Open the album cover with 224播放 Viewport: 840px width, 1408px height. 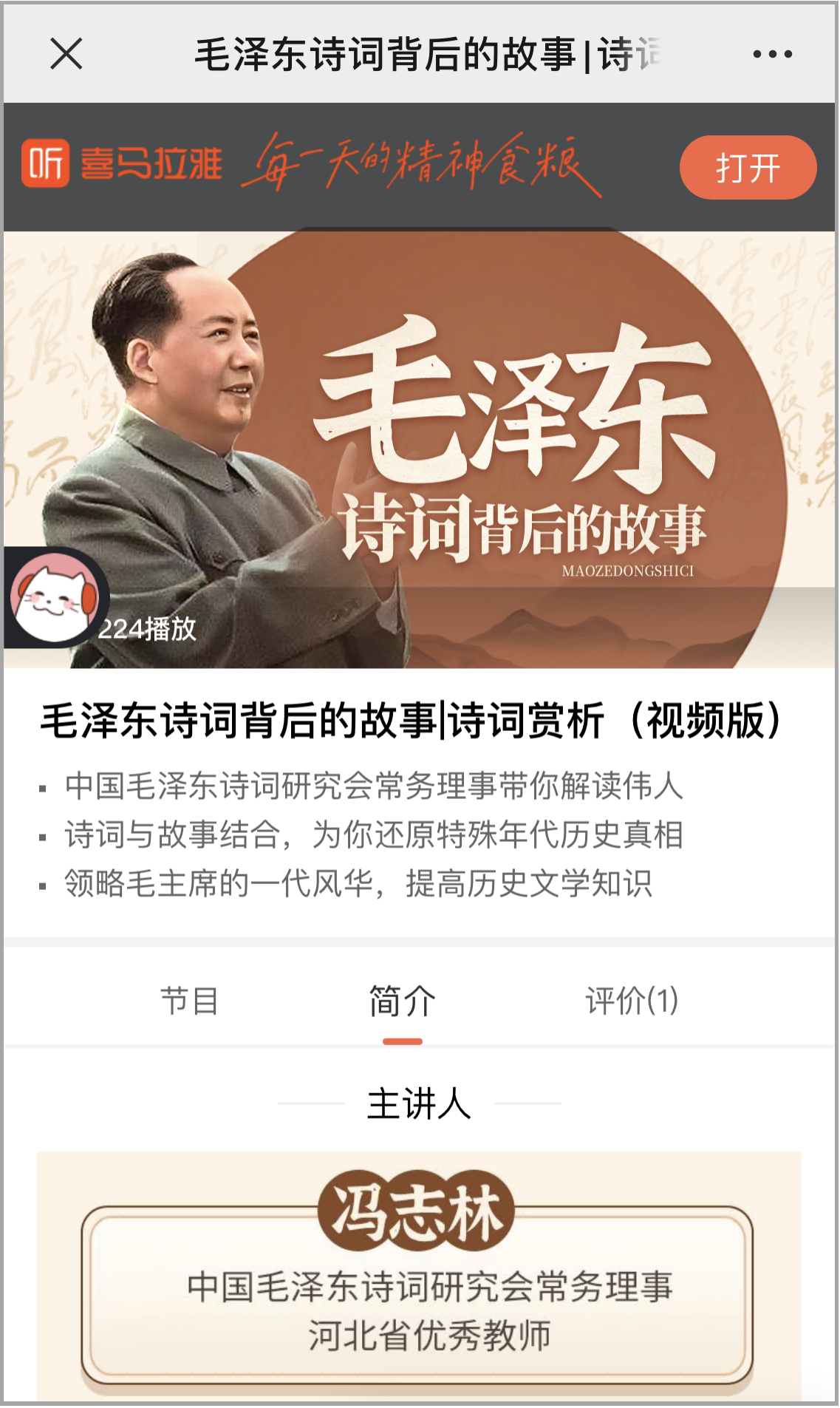point(419,449)
